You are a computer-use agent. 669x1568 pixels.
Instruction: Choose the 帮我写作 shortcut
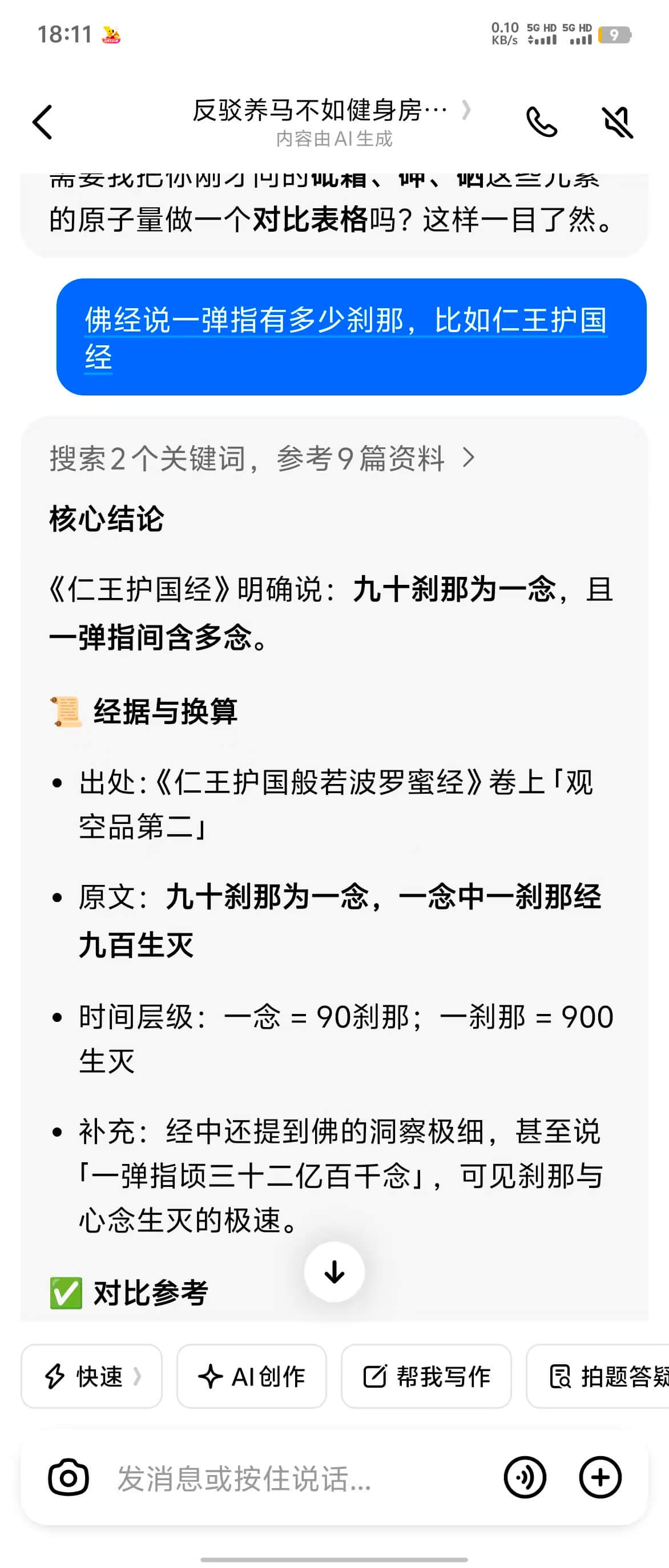click(x=426, y=1376)
